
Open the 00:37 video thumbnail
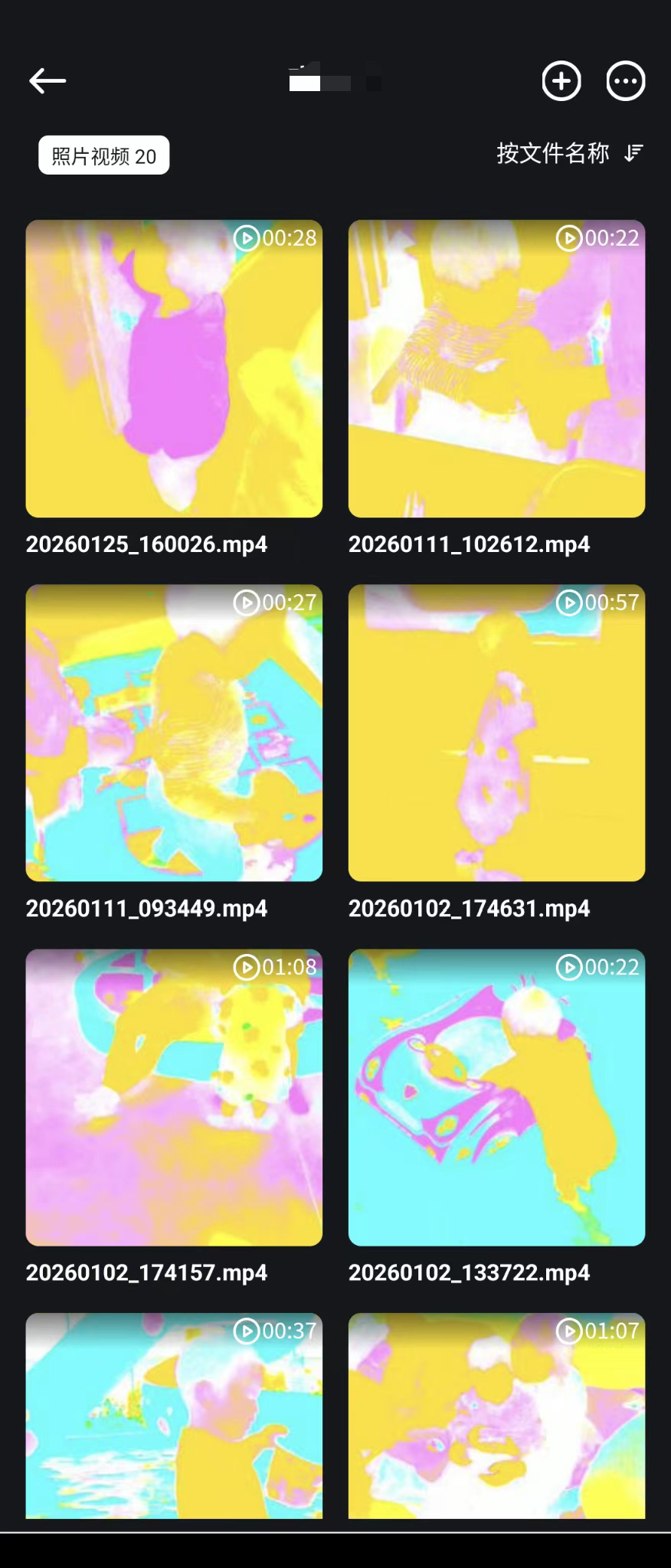pos(174,1416)
